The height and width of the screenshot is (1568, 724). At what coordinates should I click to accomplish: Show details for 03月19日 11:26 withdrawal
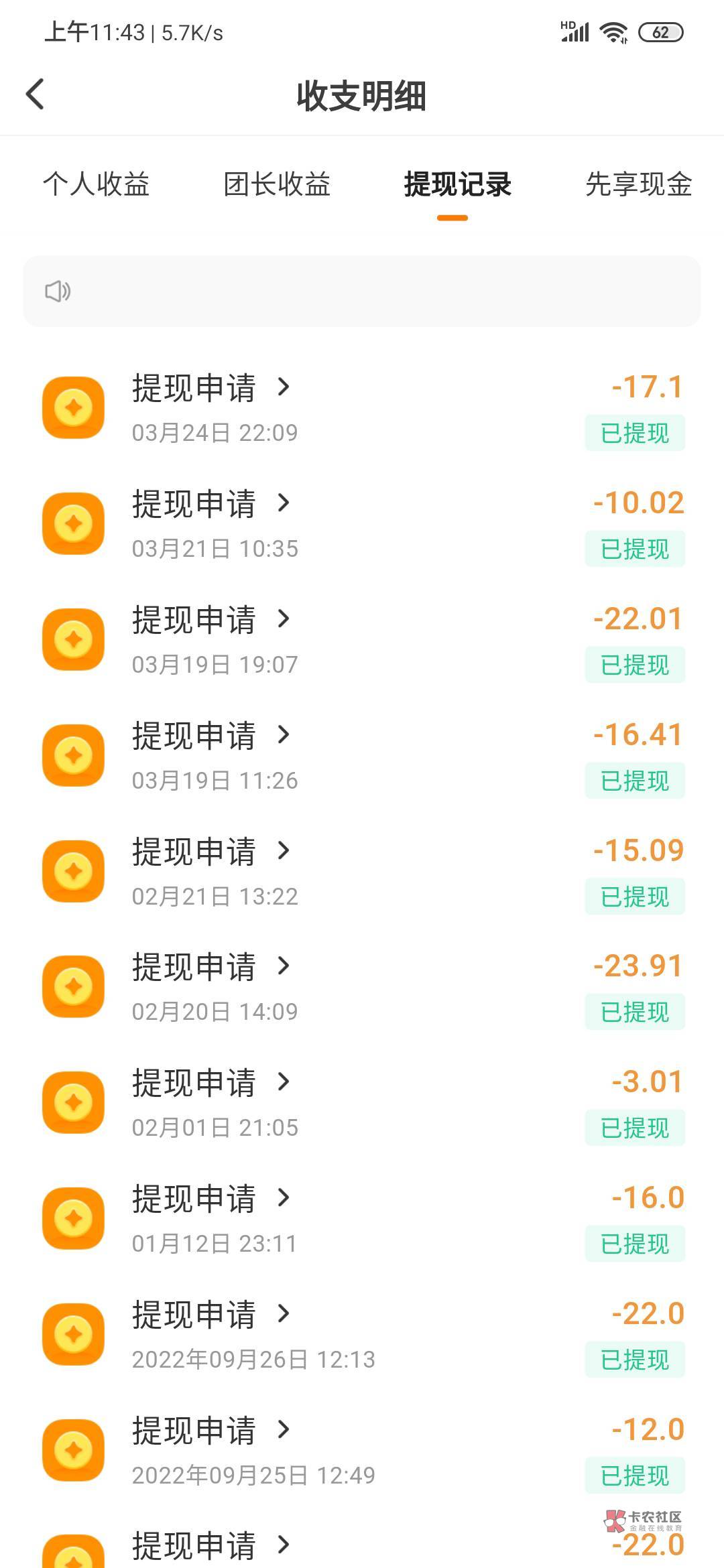(x=210, y=736)
